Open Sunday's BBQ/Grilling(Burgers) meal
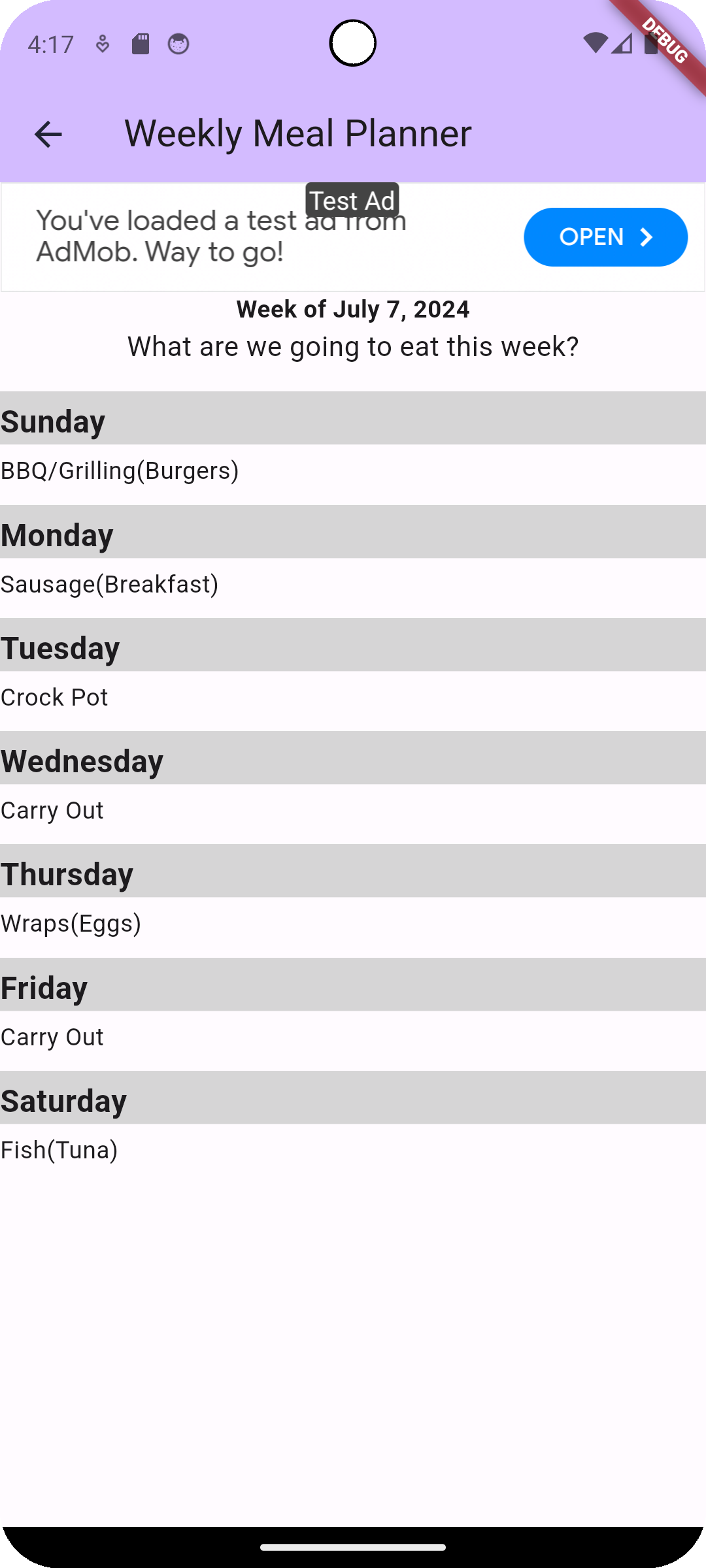 click(120, 471)
